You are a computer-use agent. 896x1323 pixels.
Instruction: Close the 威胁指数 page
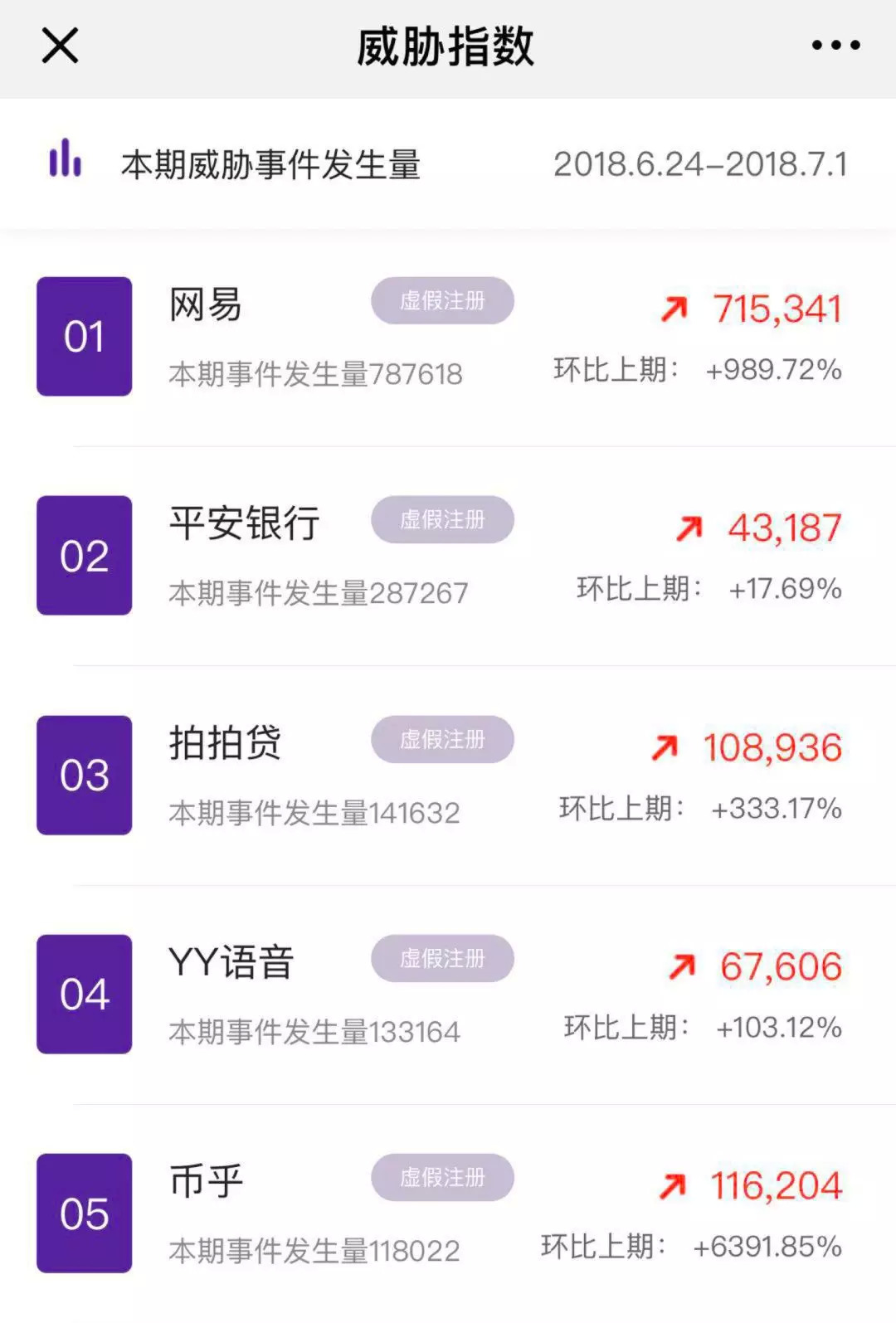coord(60,46)
